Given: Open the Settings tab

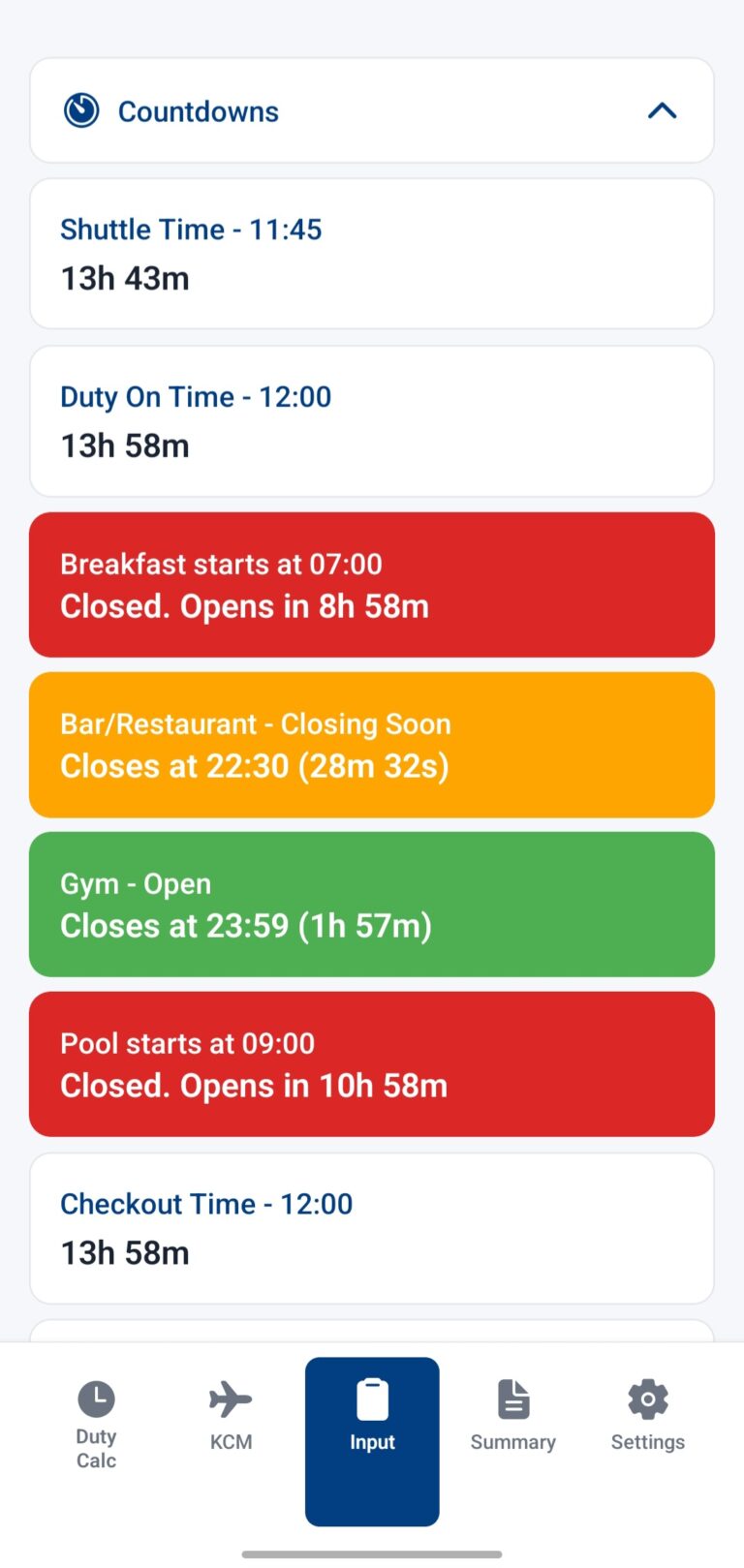Looking at the screenshot, I should [647, 1417].
